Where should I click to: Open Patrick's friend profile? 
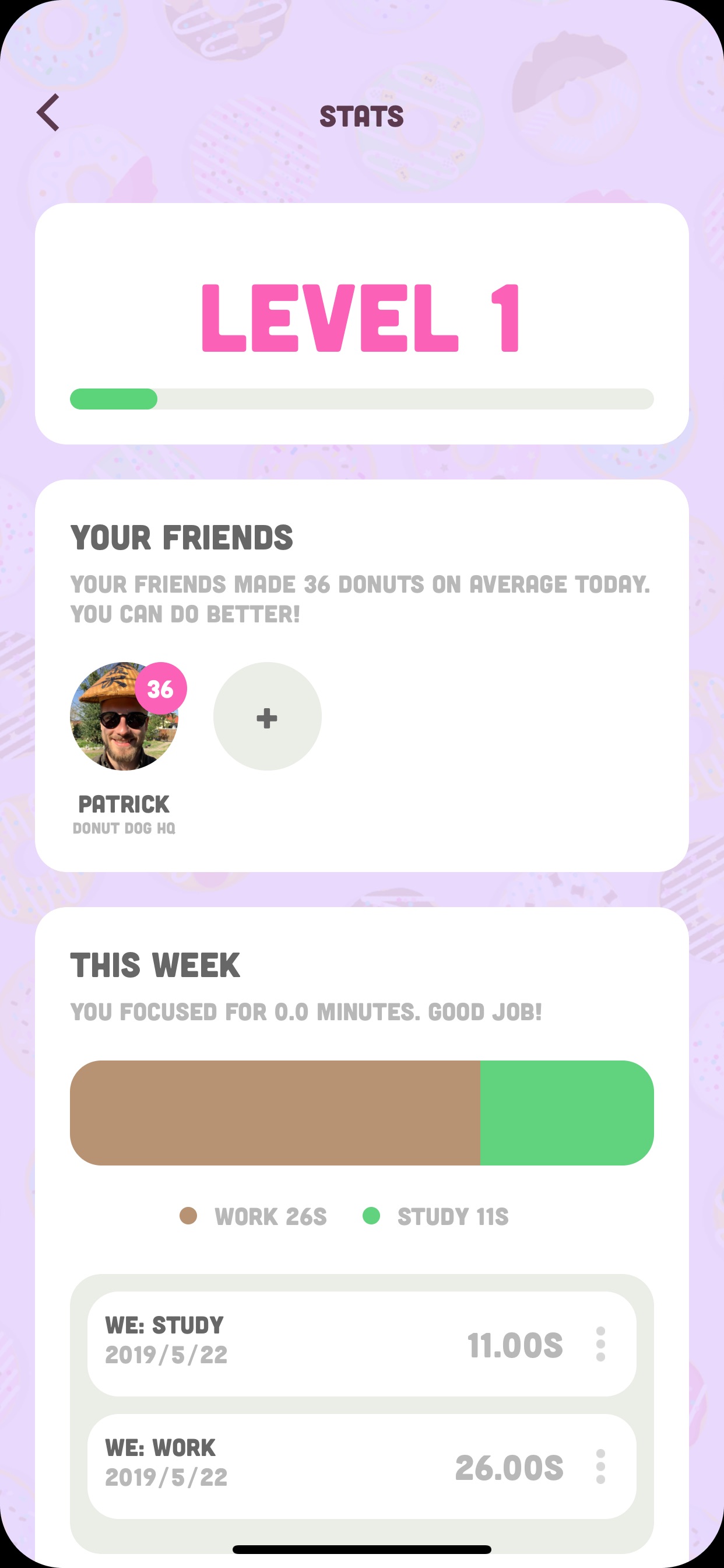(125, 716)
